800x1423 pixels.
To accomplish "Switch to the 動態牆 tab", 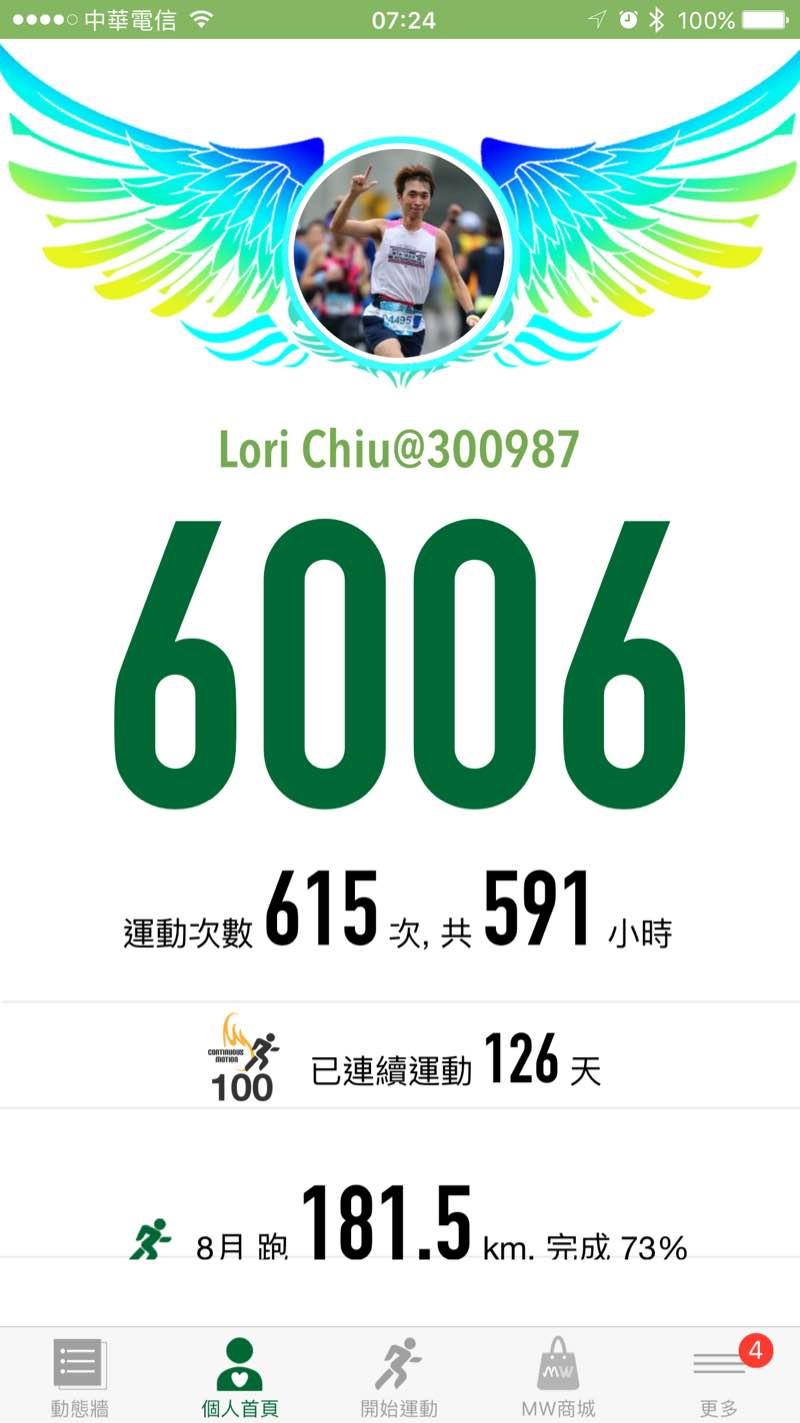I will tap(80, 1376).
